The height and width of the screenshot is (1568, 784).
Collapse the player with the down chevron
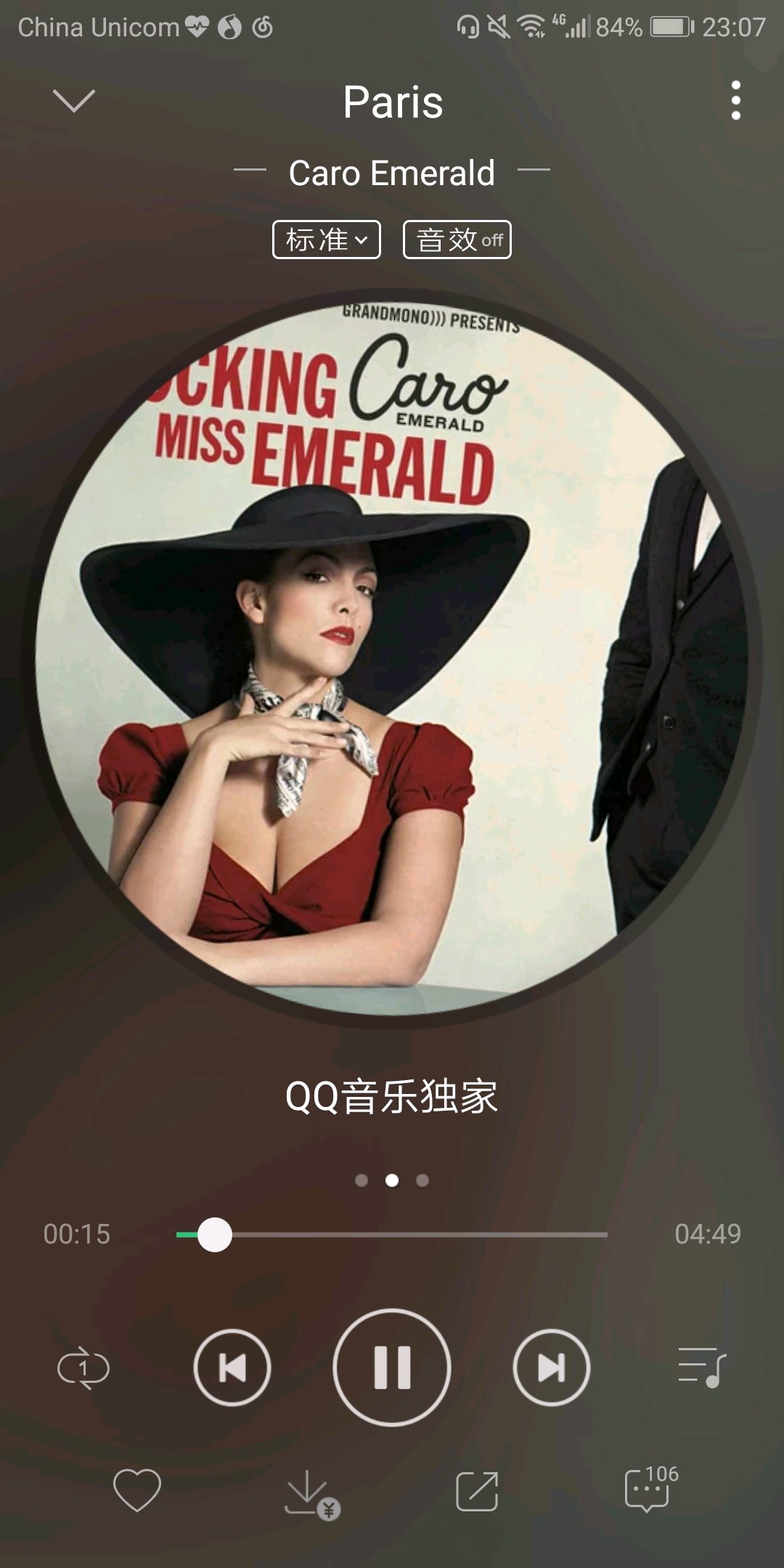click(74, 101)
